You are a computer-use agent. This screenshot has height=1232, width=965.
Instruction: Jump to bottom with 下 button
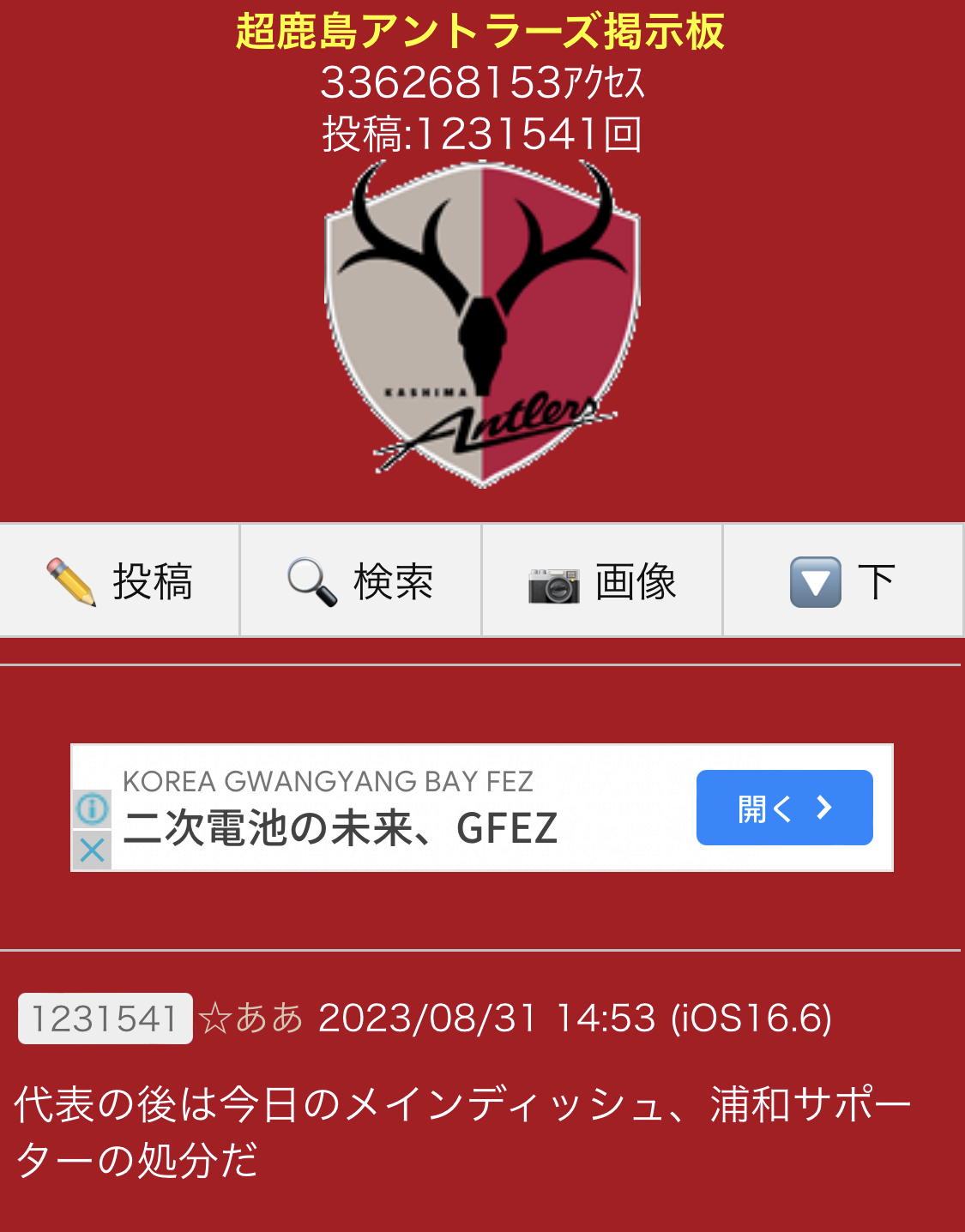pos(842,580)
